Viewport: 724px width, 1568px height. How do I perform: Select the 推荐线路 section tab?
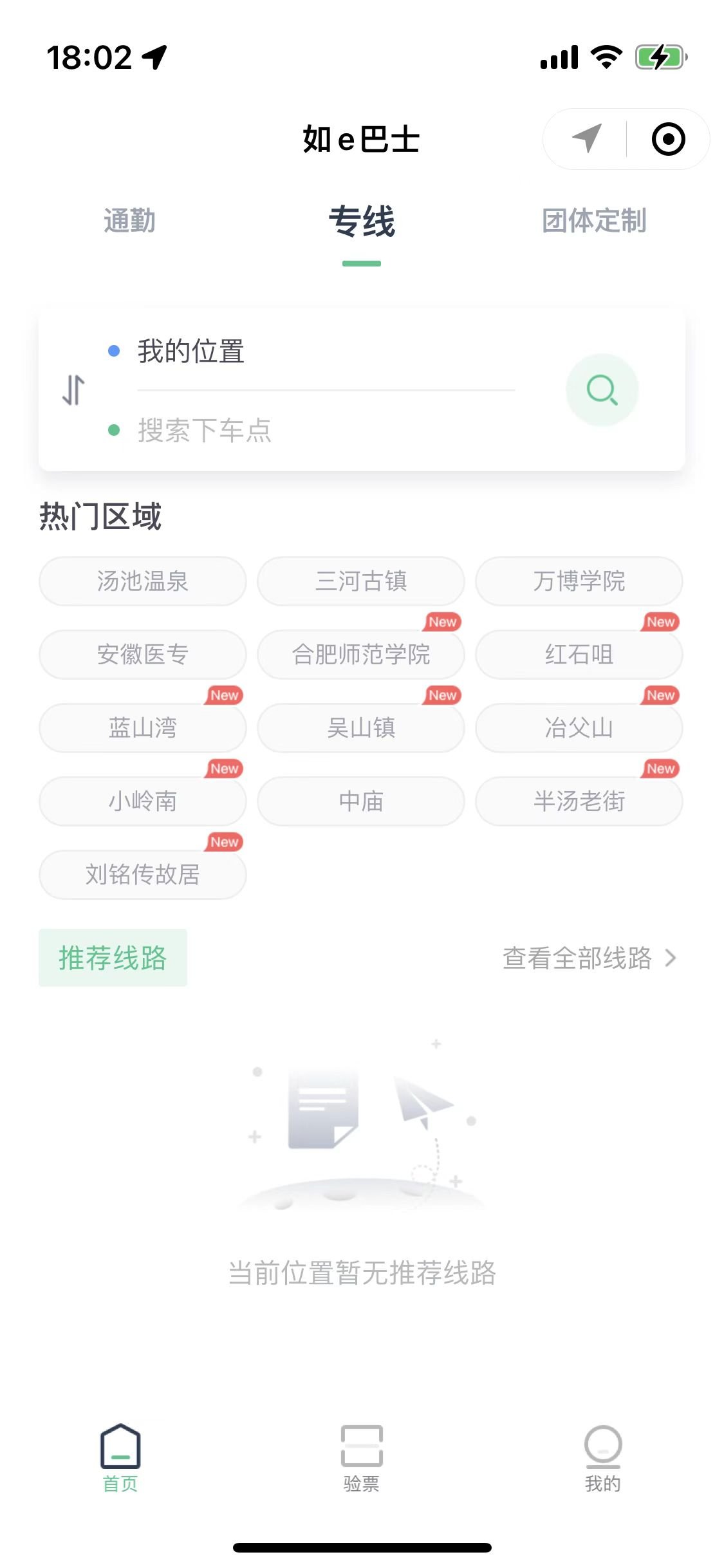click(113, 958)
